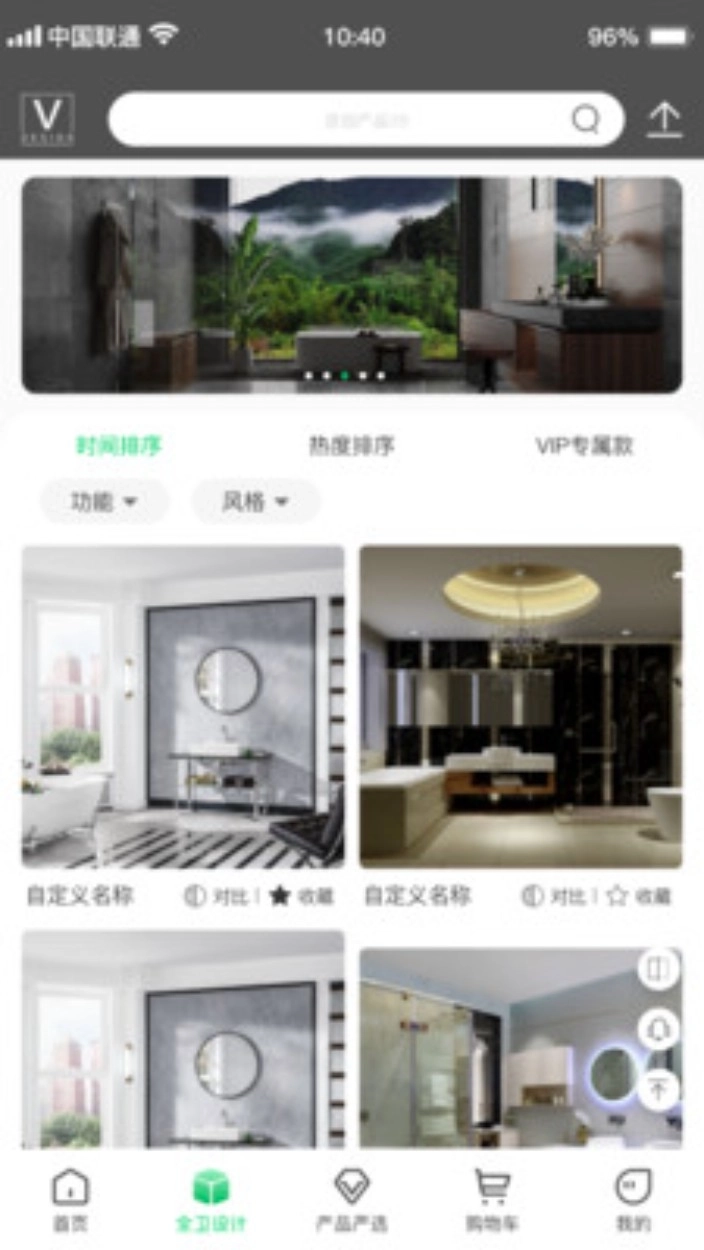Open the dark marble bathroom design card

521,706
